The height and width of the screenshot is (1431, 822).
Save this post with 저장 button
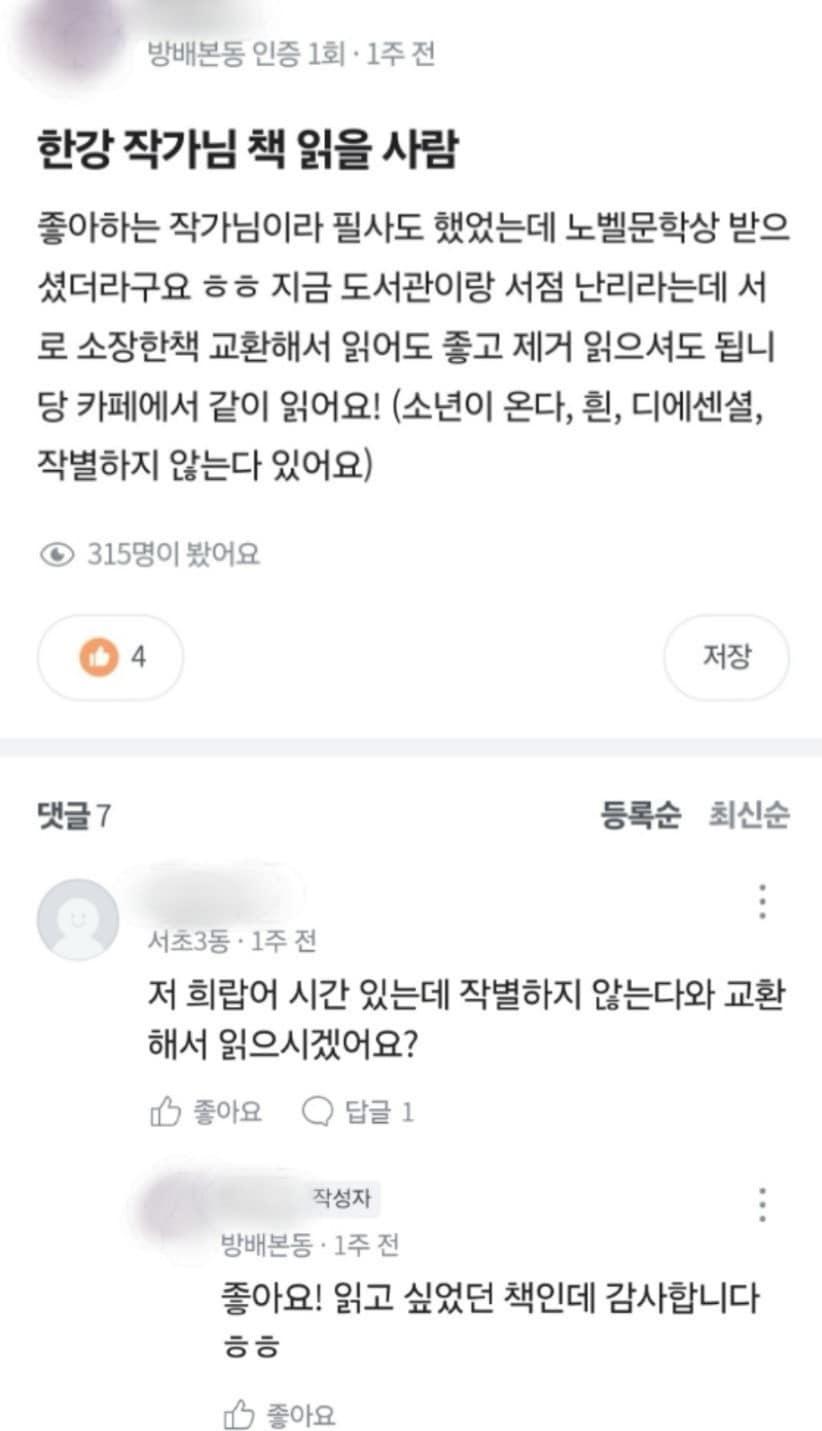point(726,657)
